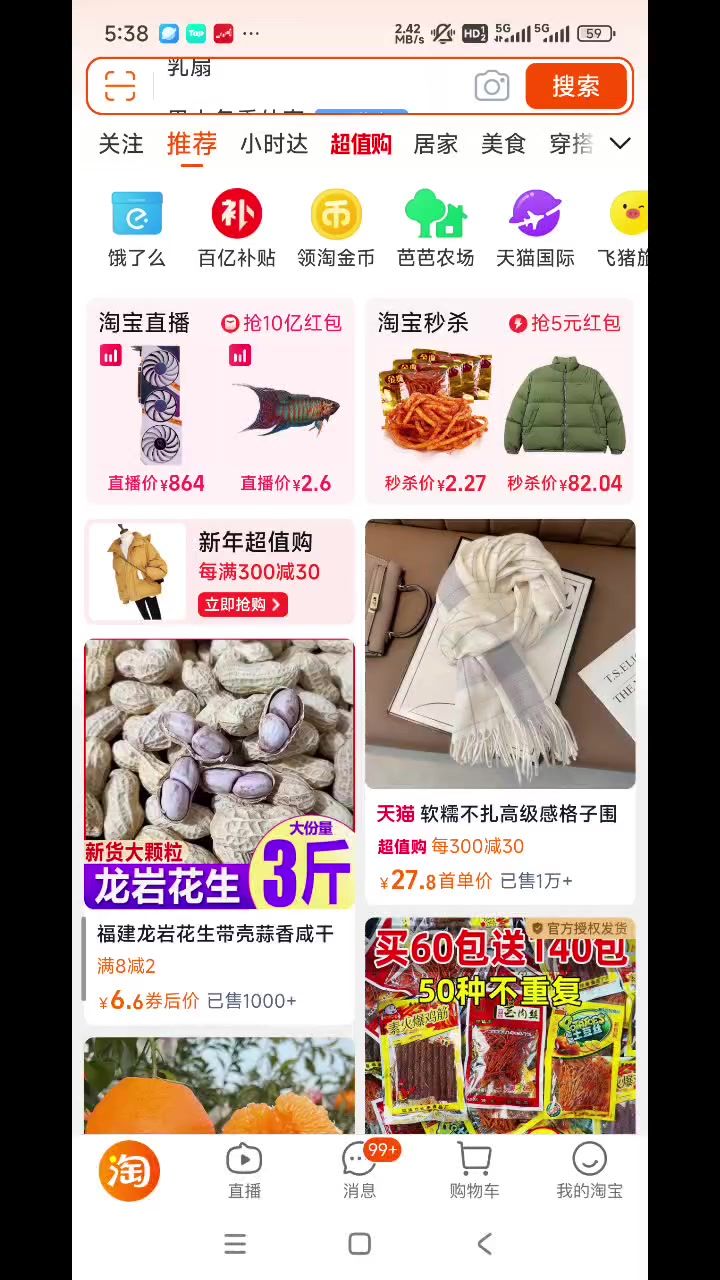Open 天猫国际
The width and height of the screenshot is (720, 1280).
pos(535,229)
